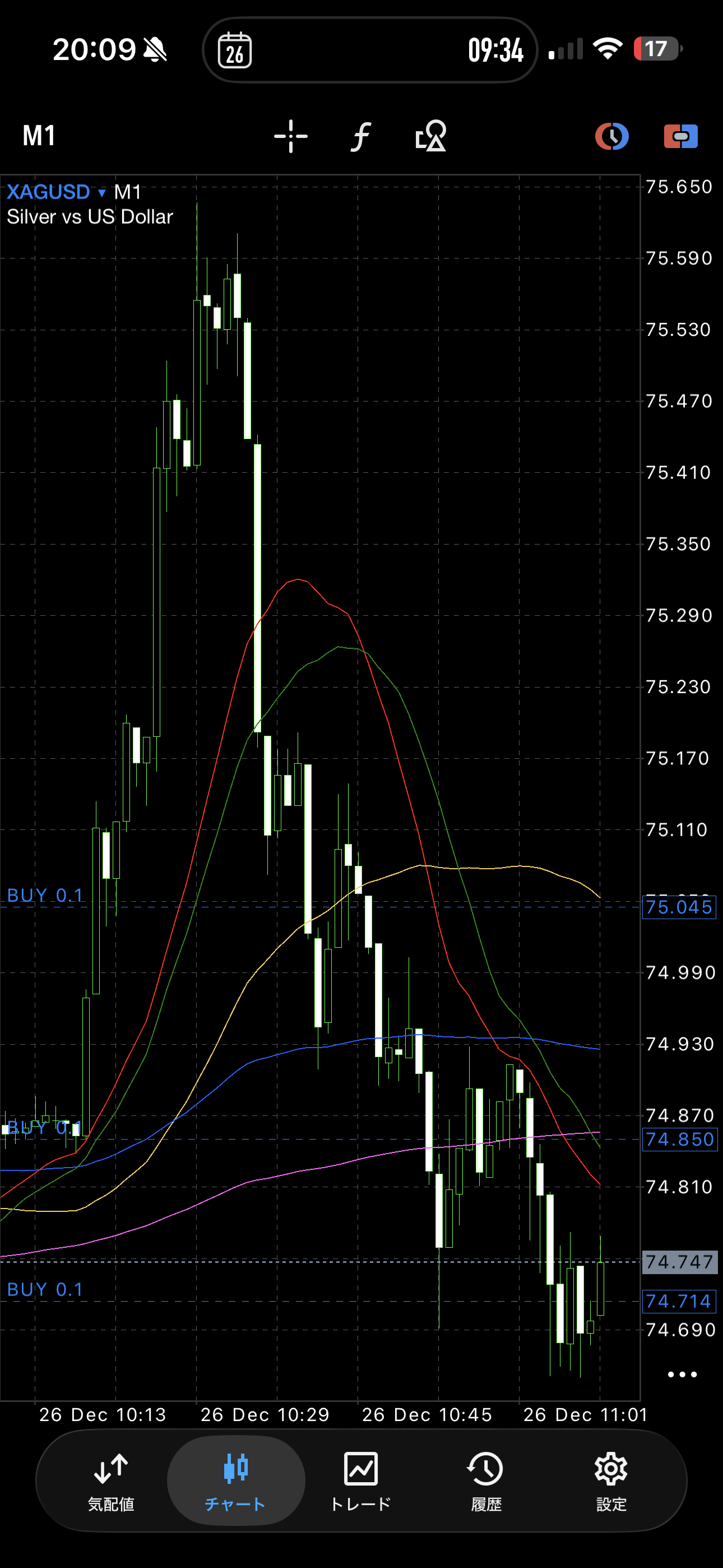Open the drawing objects tool
This screenshot has width=723, height=1568.
coord(431,136)
